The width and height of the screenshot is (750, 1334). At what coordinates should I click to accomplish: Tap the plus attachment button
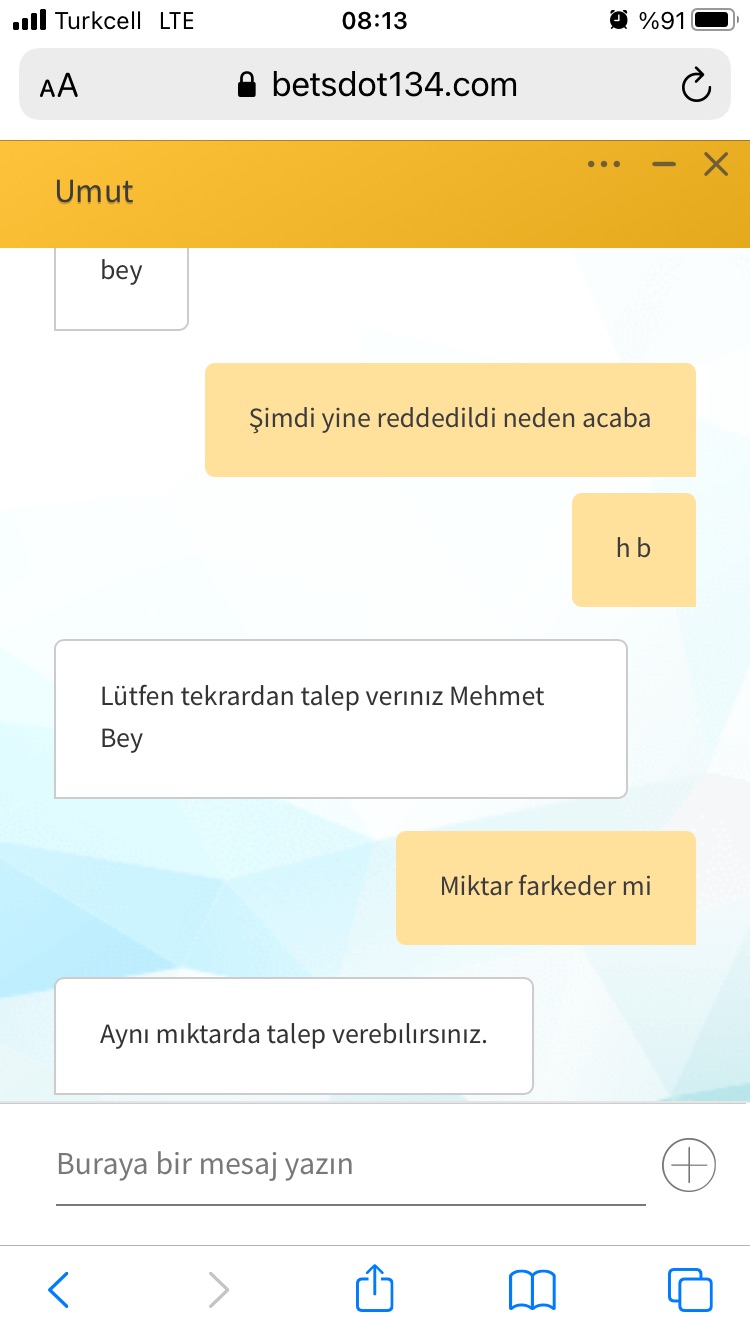[689, 1165]
